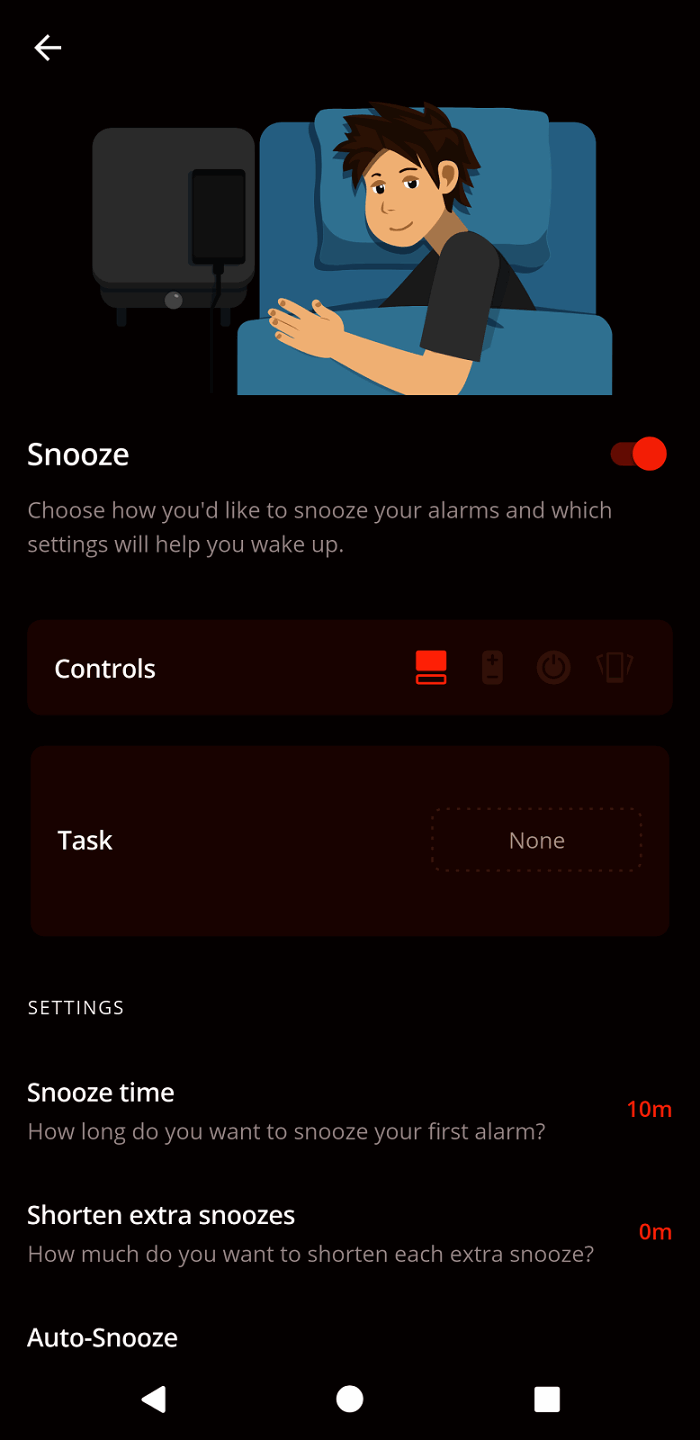The height and width of the screenshot is (1440, 700).
Task: Choose a snooze Task
Action: click(x=536, y=841)
